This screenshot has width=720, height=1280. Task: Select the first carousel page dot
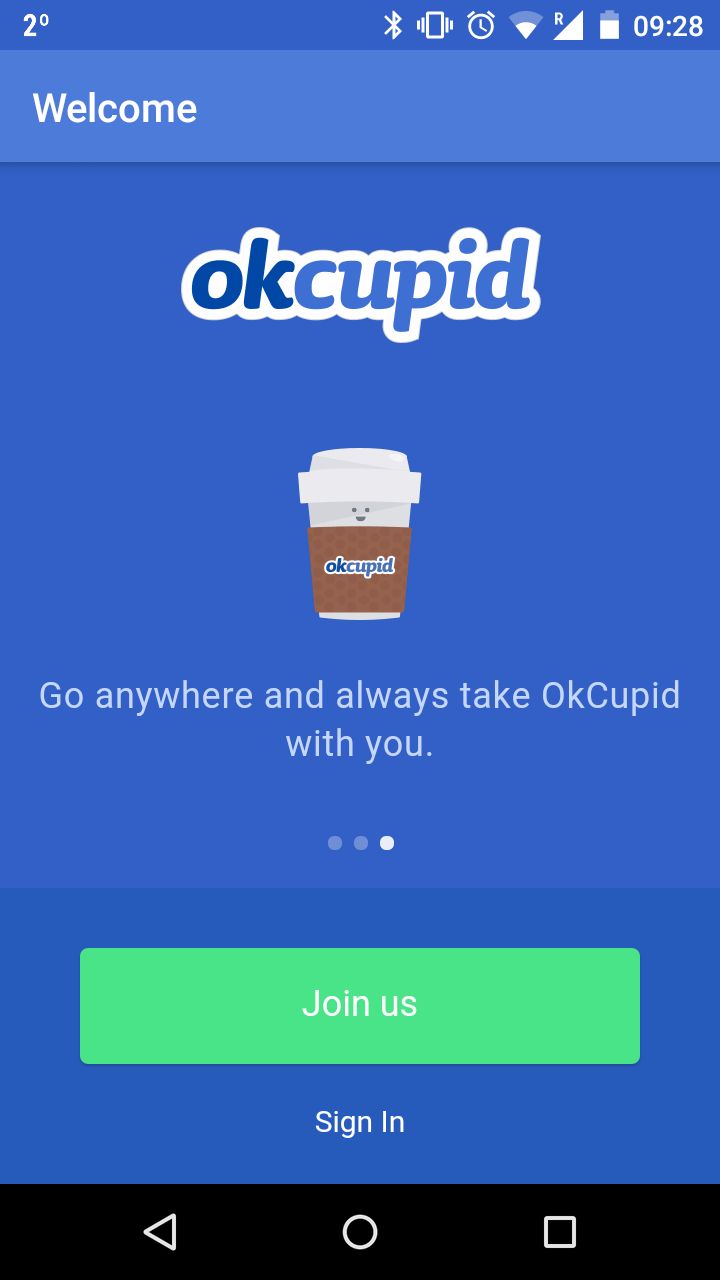(334, 843)
